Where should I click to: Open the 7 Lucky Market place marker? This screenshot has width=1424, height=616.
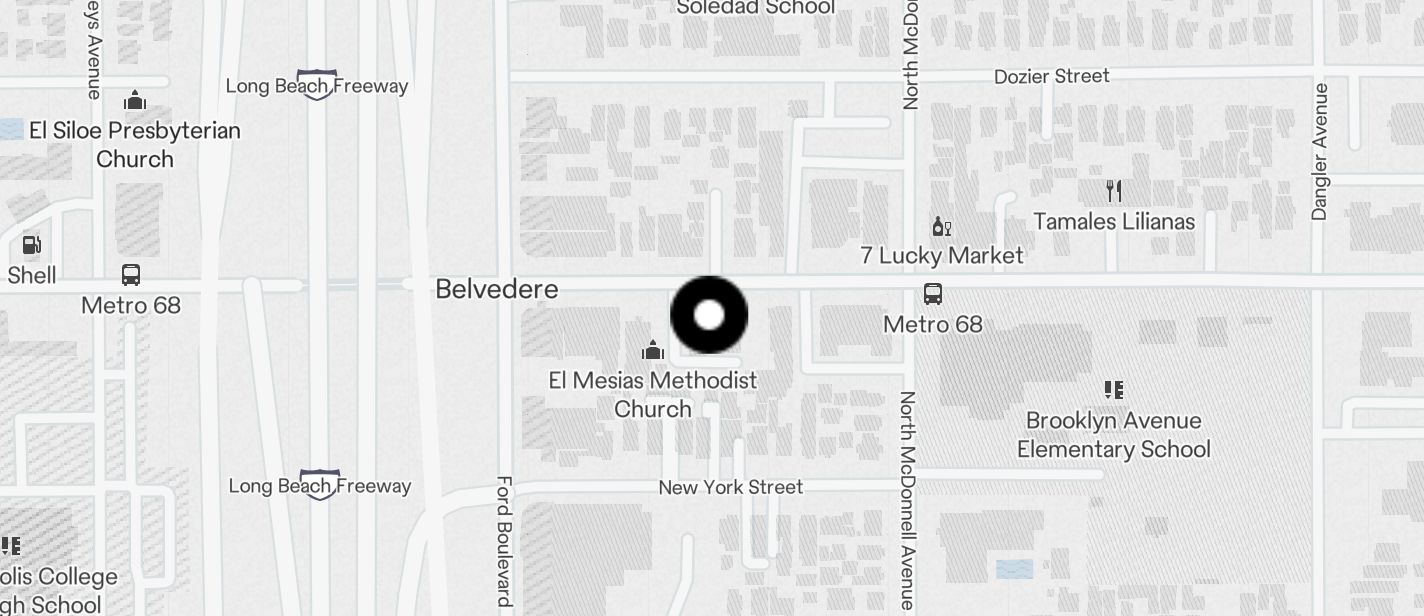(941, 227)
